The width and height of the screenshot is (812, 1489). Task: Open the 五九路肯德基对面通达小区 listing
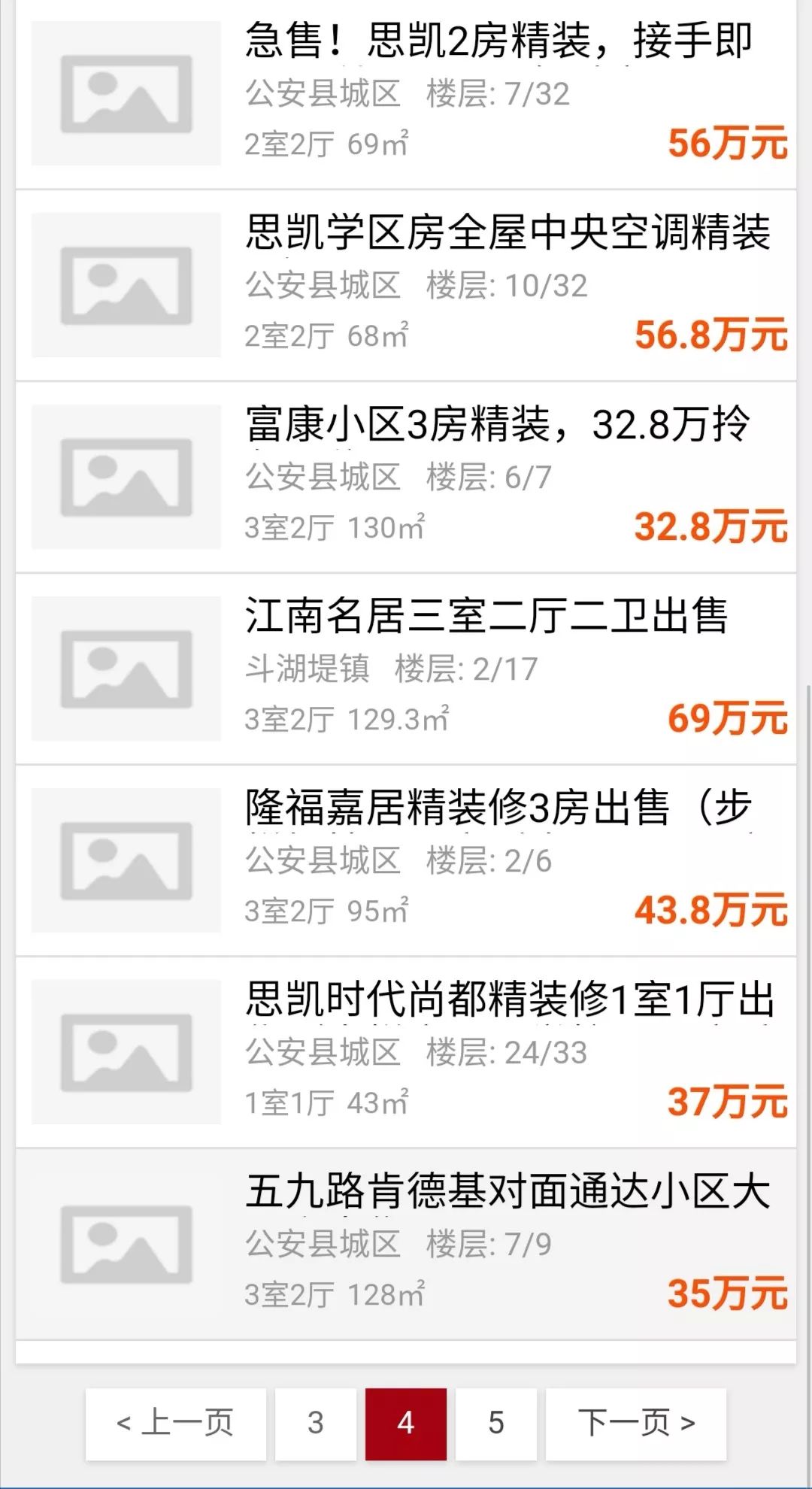(x=507, y=1192)
